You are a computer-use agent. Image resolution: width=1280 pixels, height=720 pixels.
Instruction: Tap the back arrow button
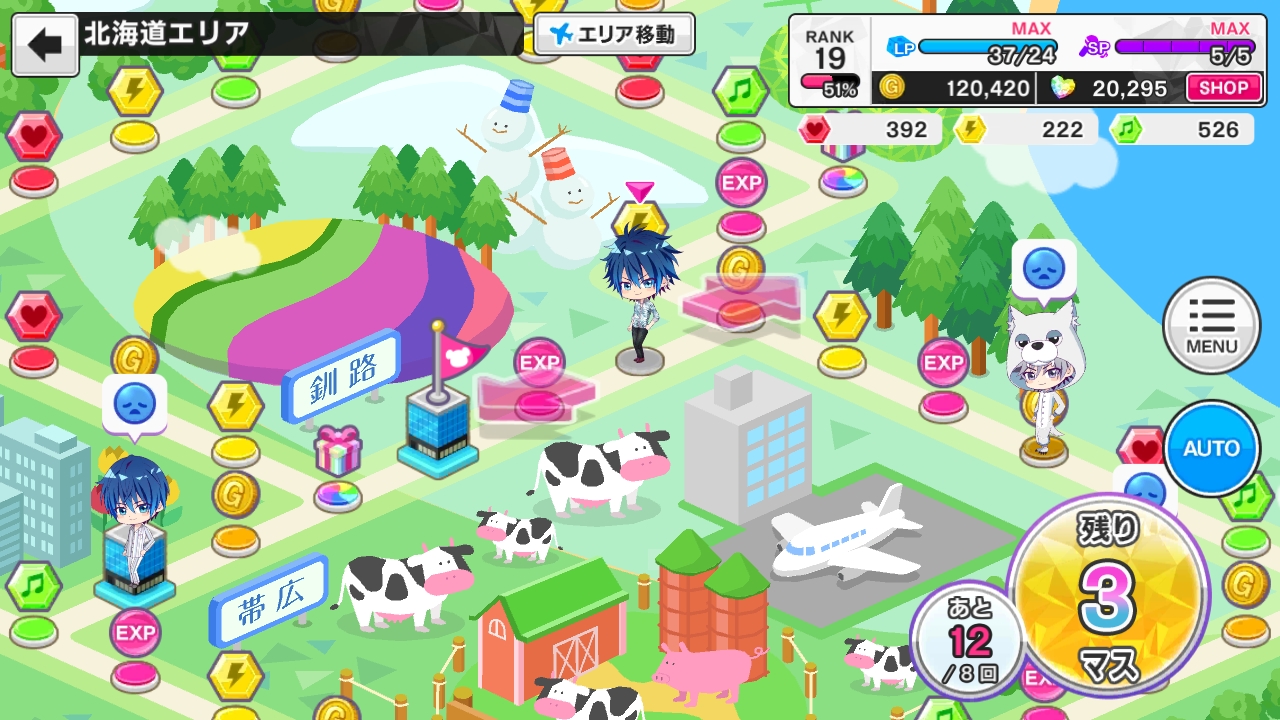pos(45,44)
